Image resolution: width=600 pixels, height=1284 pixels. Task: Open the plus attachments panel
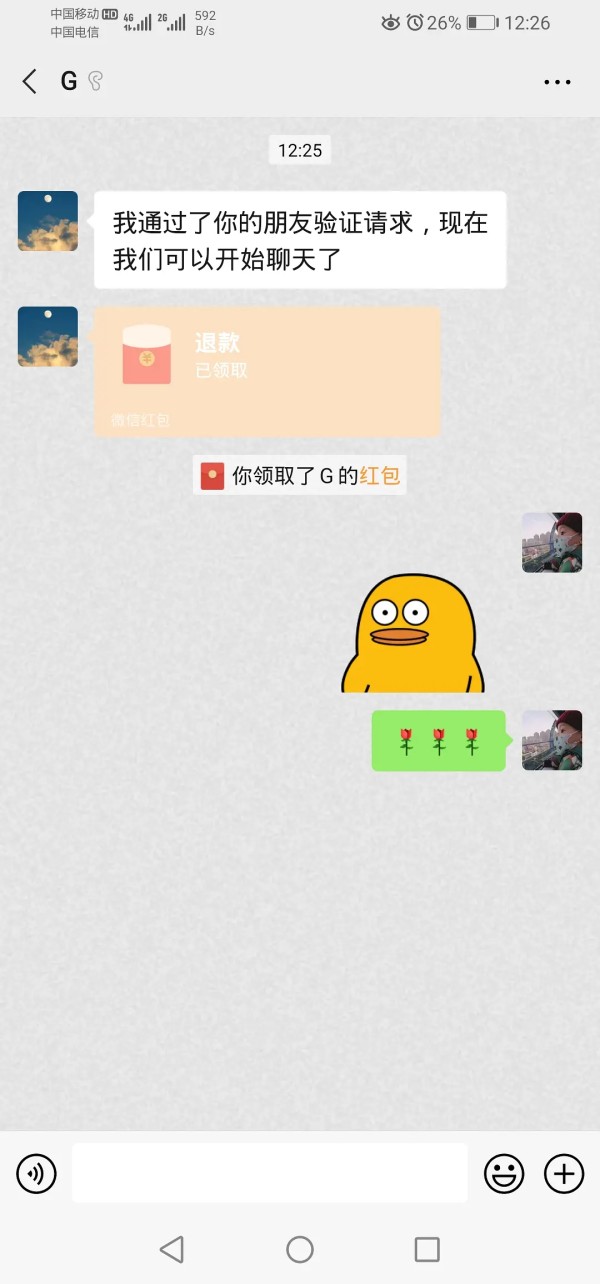click(564, 1173)
